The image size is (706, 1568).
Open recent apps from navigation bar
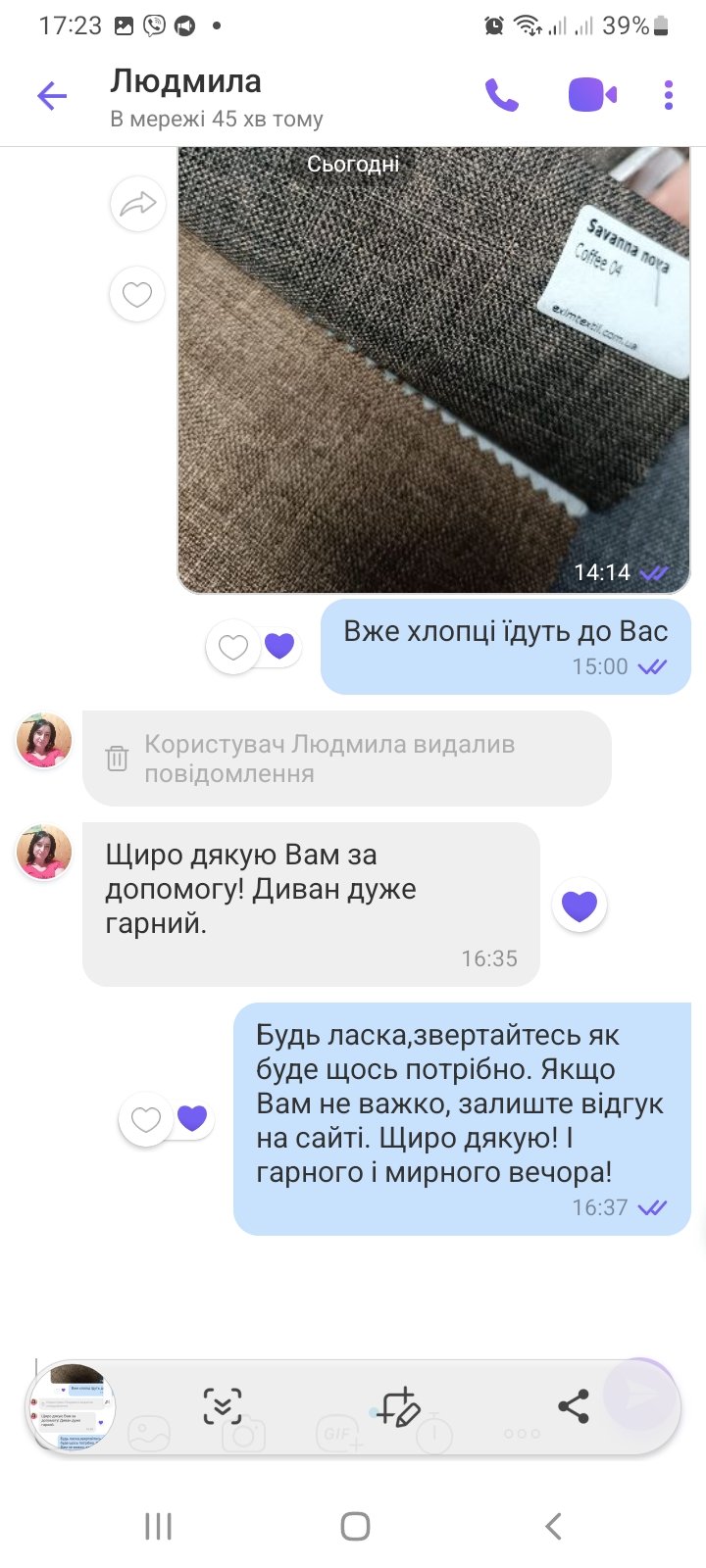click(158, 1526)
